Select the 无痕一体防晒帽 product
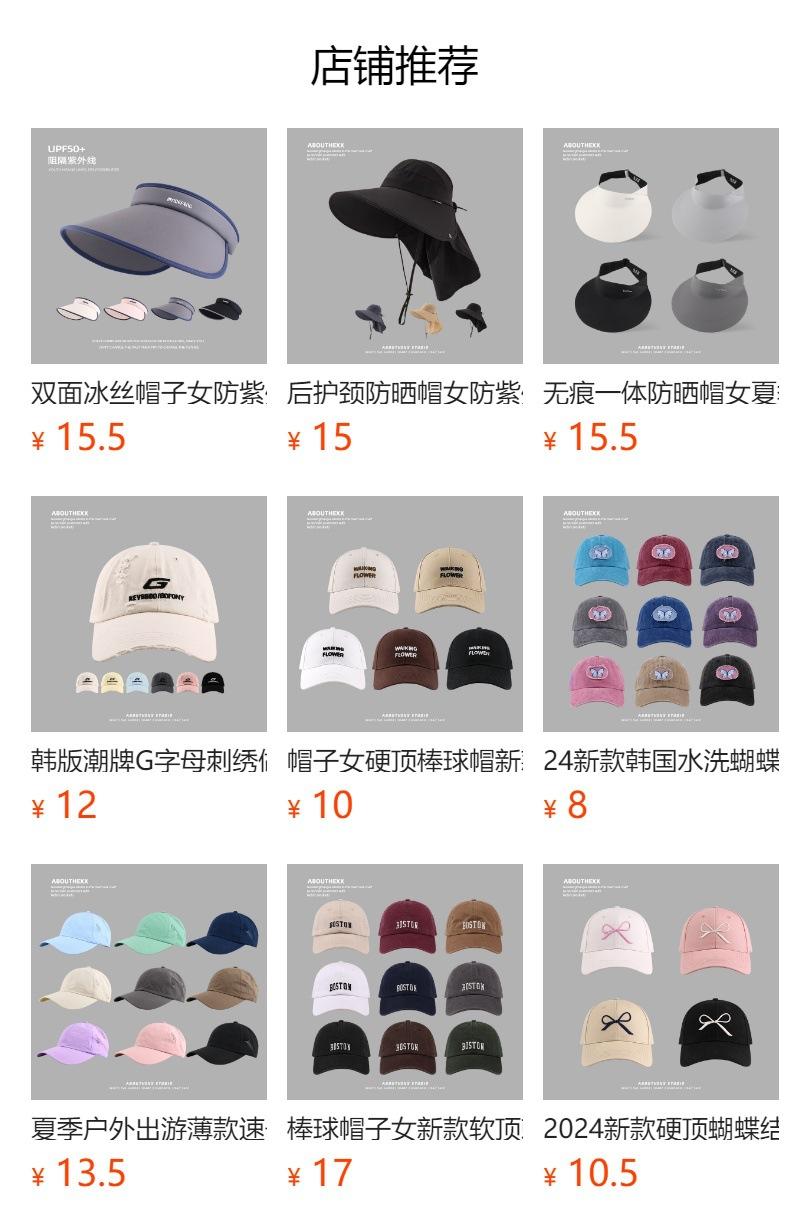790x1232 pixels. (661, 246)
